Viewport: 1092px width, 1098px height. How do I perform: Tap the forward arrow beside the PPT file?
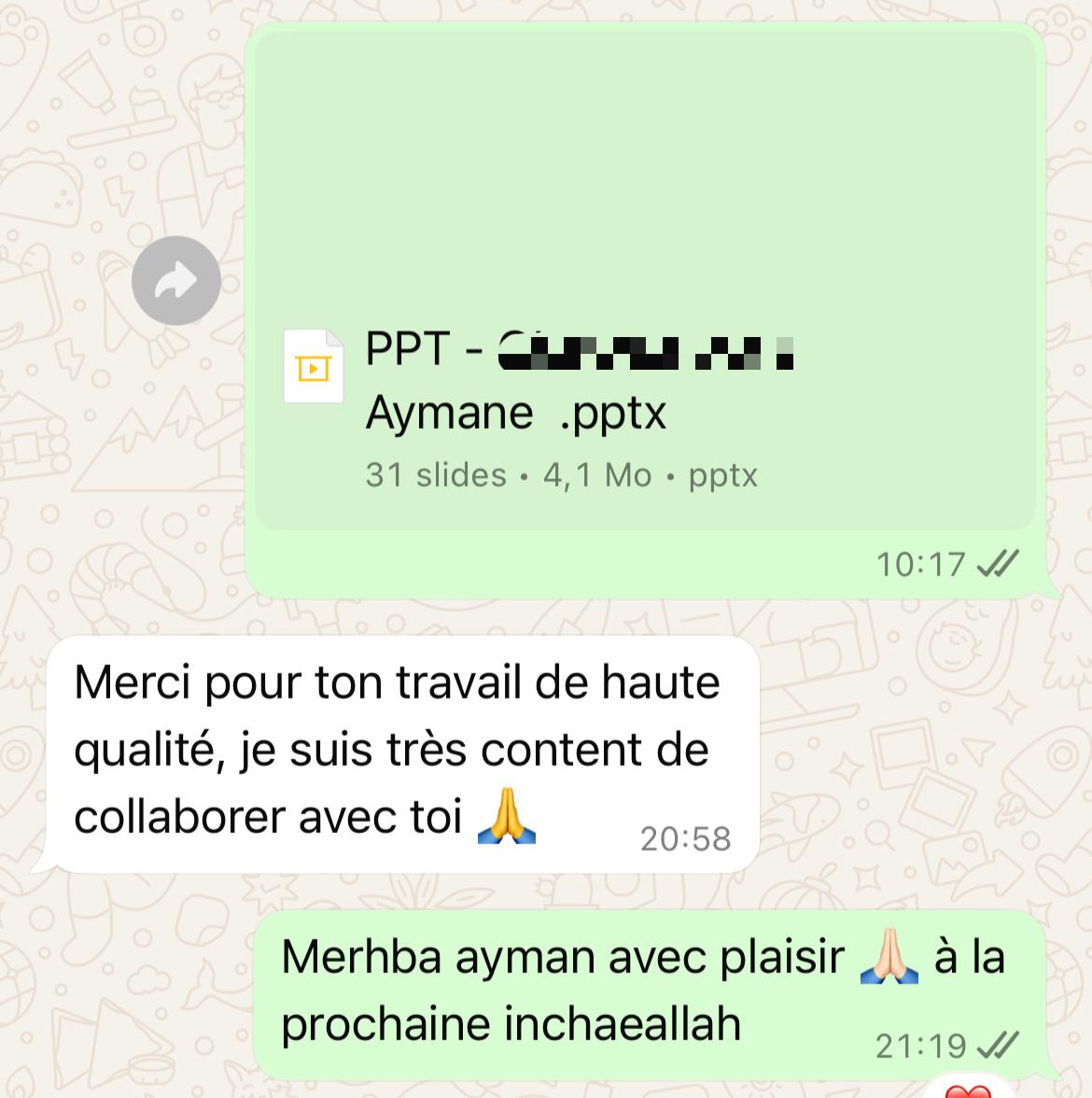(176, 280)
